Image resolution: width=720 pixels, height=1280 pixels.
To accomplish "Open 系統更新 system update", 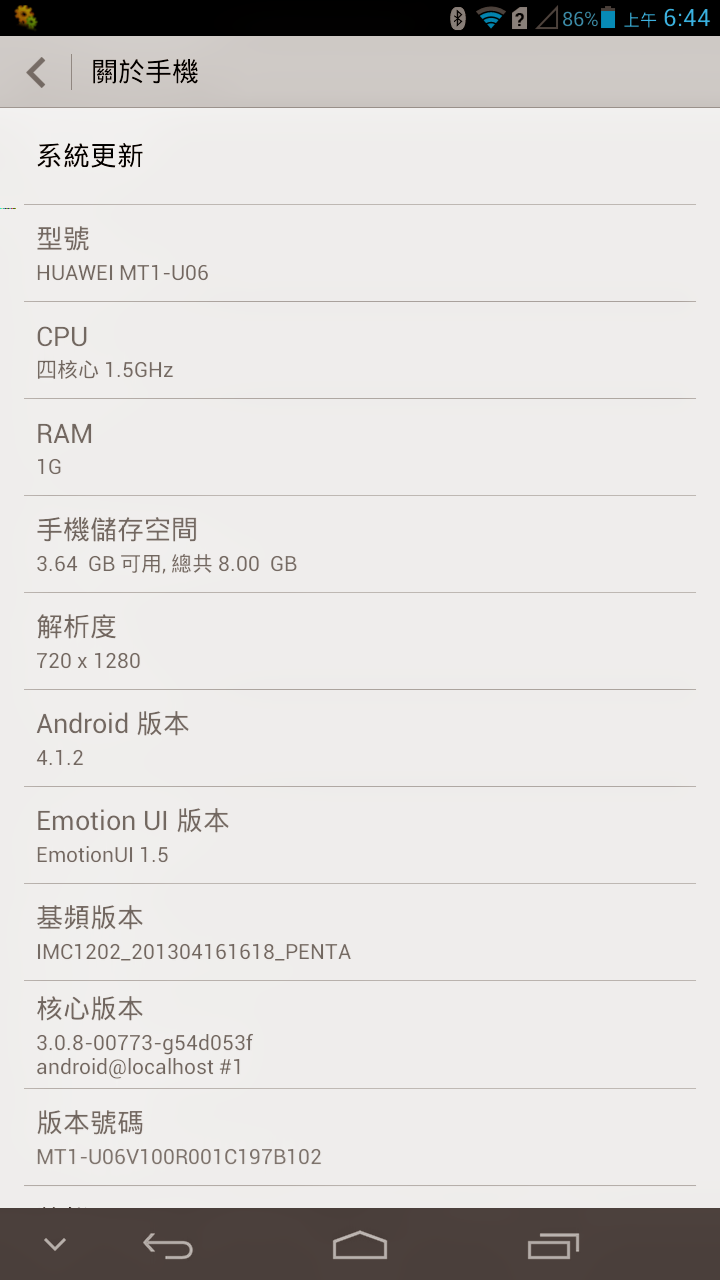I will tap(360, 156).
